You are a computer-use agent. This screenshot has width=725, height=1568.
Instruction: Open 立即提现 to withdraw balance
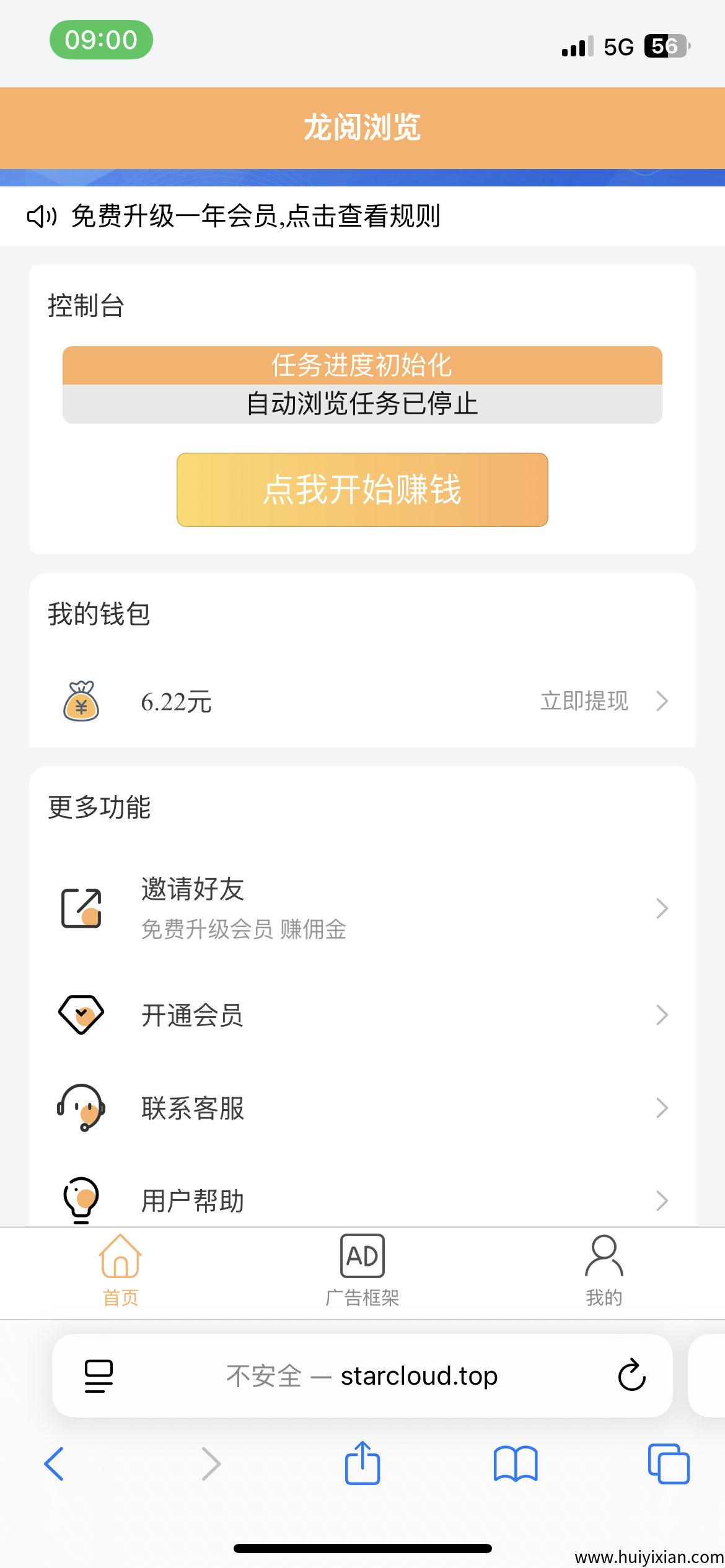[x=603, y=701]
